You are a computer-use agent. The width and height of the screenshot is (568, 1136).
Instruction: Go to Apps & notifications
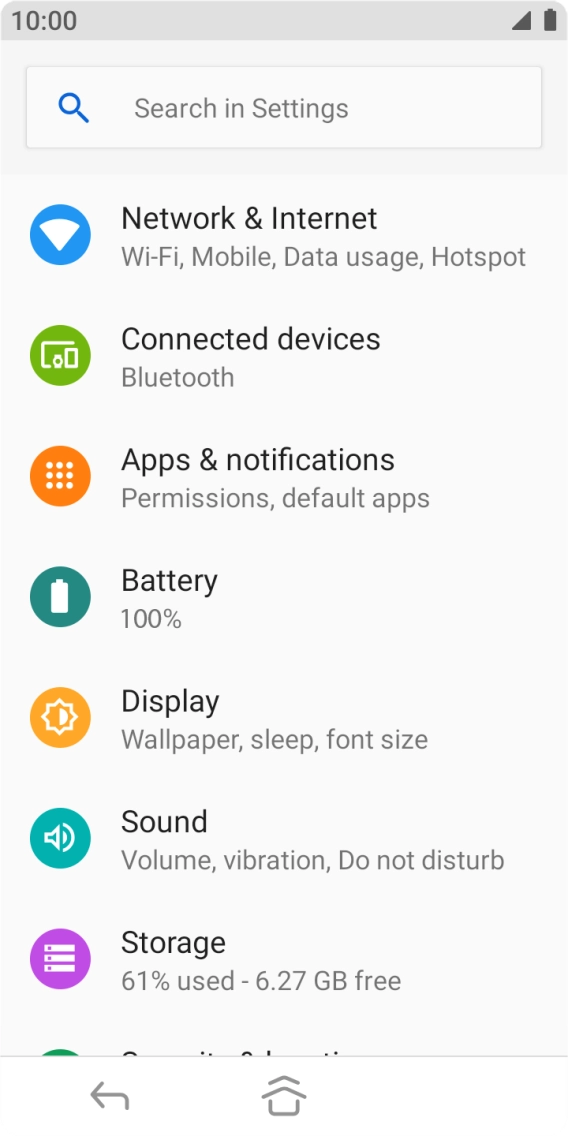click(284, 477)
